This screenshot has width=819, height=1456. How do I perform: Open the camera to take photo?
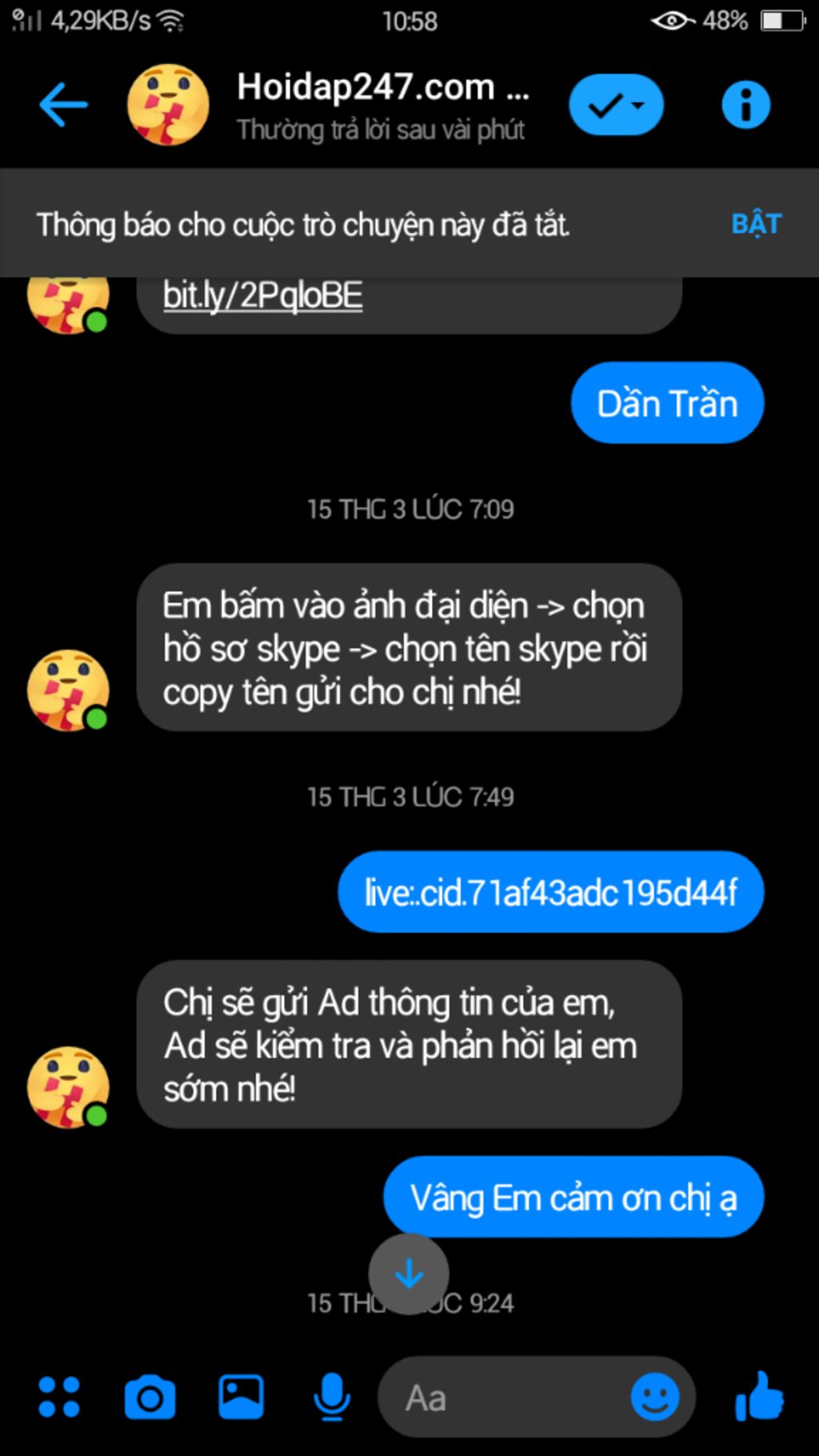tap(150, 1397)
